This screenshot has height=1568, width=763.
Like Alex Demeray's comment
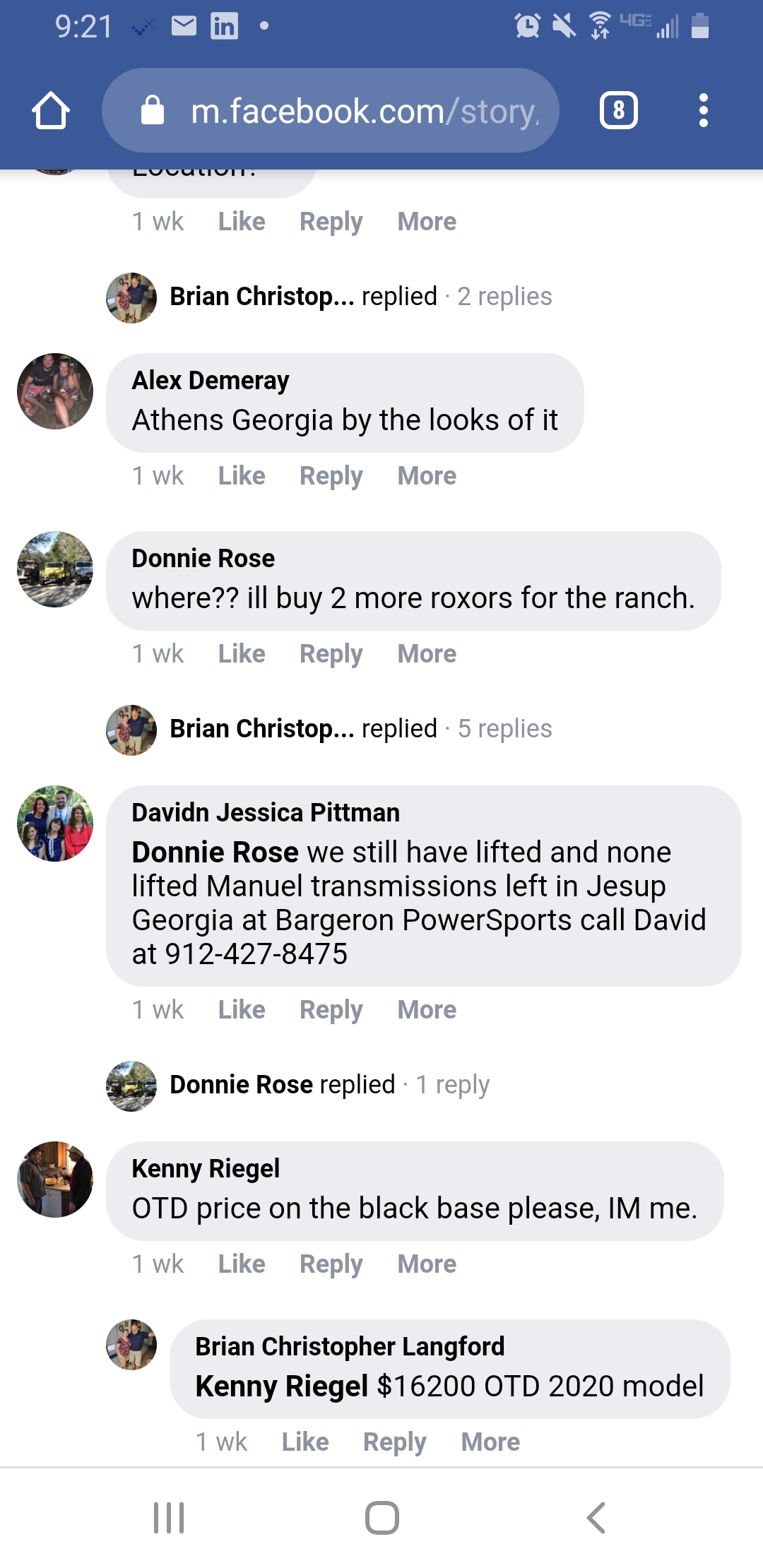click(242, 476)
